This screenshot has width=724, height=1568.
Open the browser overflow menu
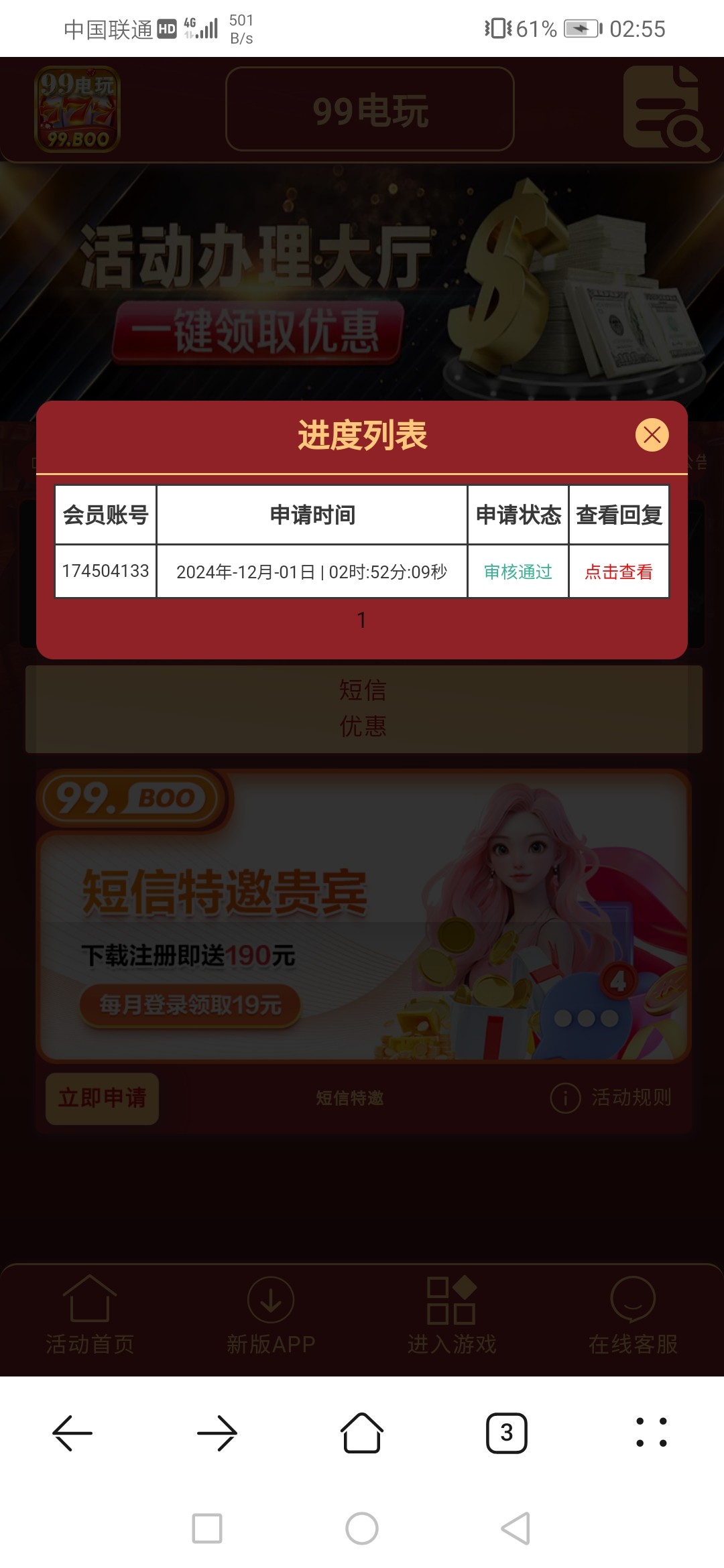click(651, 1433)
